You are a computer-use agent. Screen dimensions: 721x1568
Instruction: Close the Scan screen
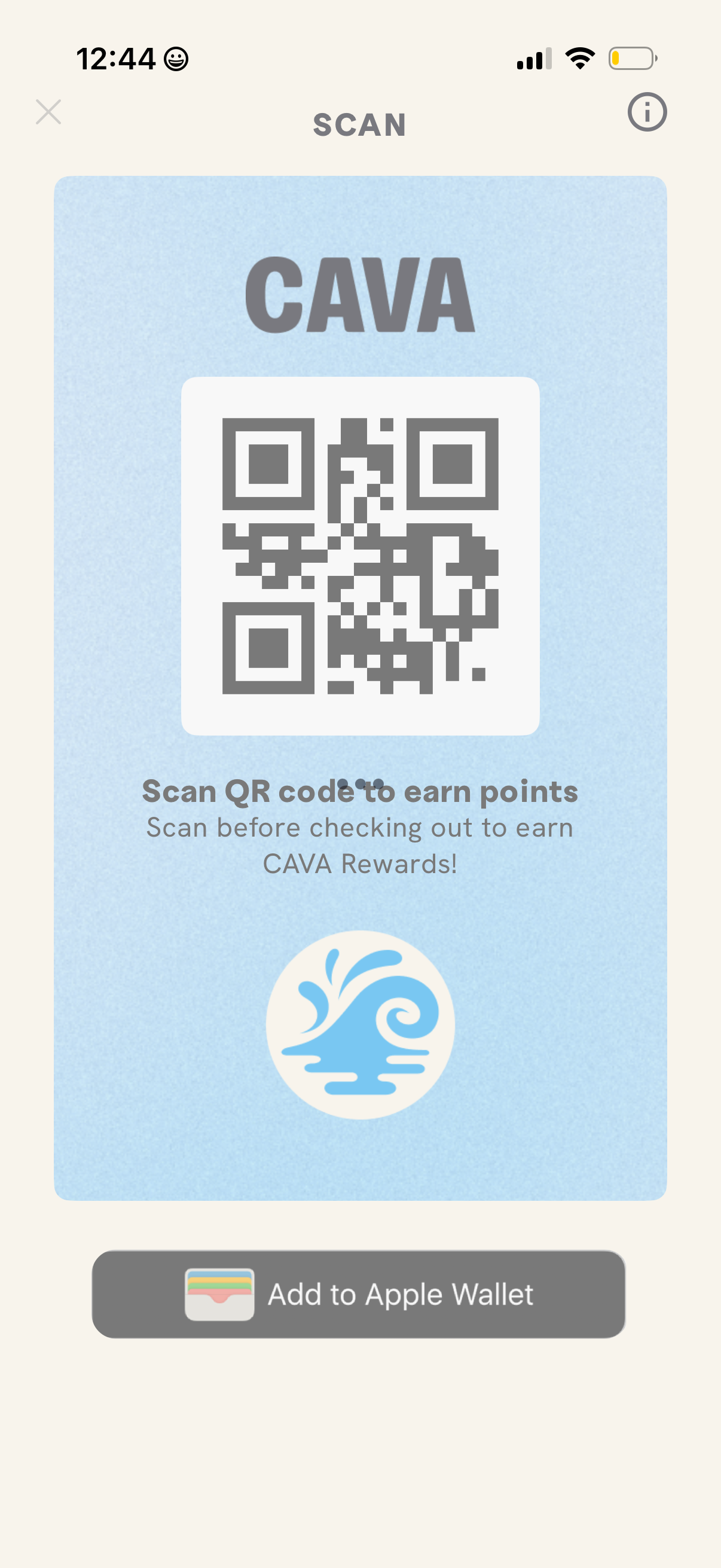tap(48, 112)
